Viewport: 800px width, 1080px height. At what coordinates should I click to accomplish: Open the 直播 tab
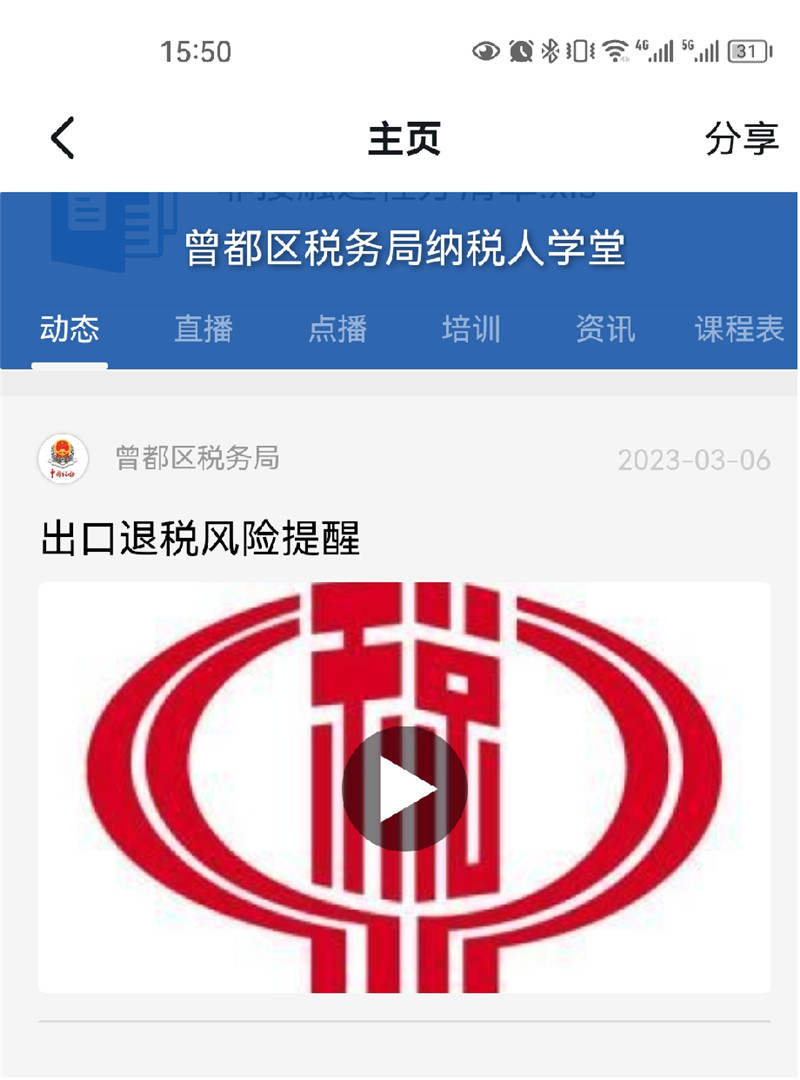click(203, 329)
